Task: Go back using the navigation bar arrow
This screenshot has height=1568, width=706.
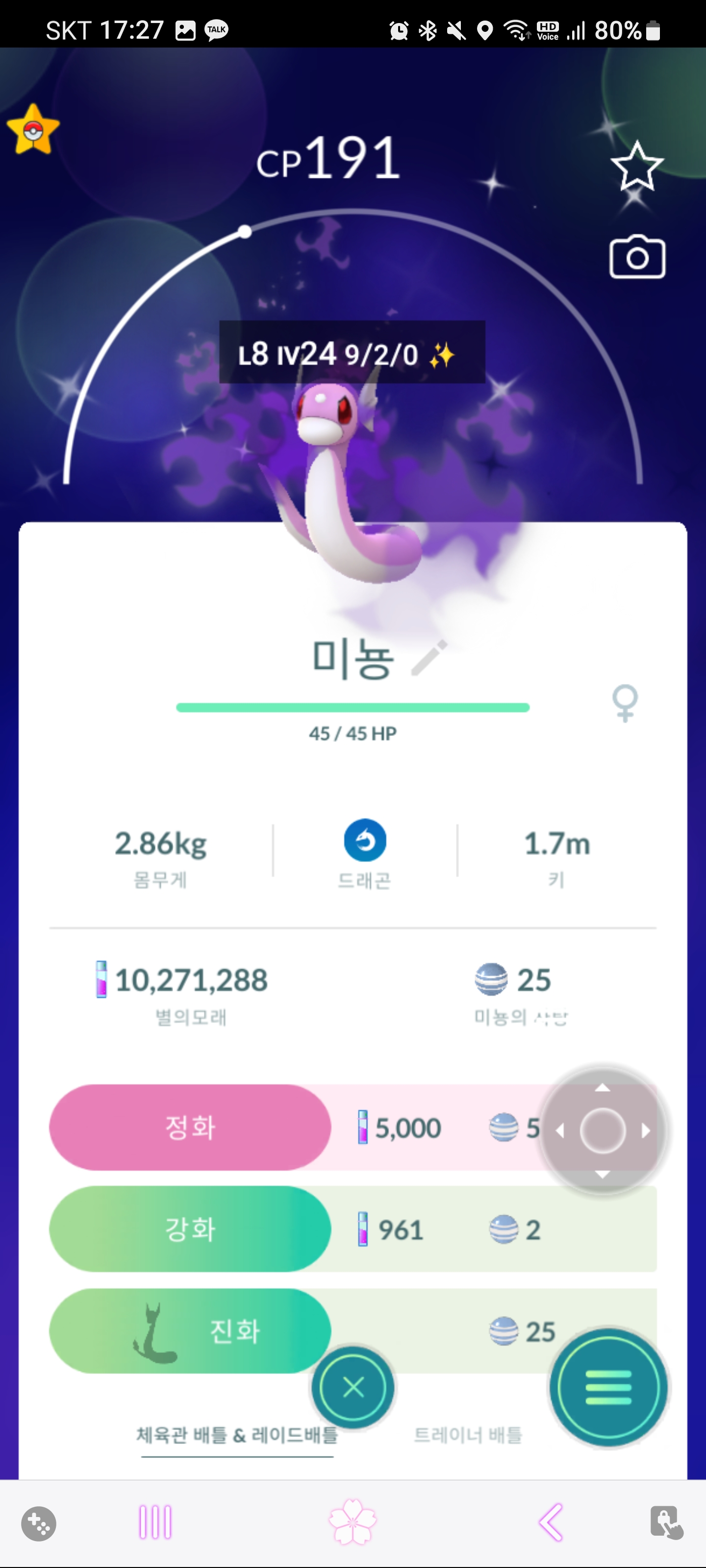Action: point(551,1523)
